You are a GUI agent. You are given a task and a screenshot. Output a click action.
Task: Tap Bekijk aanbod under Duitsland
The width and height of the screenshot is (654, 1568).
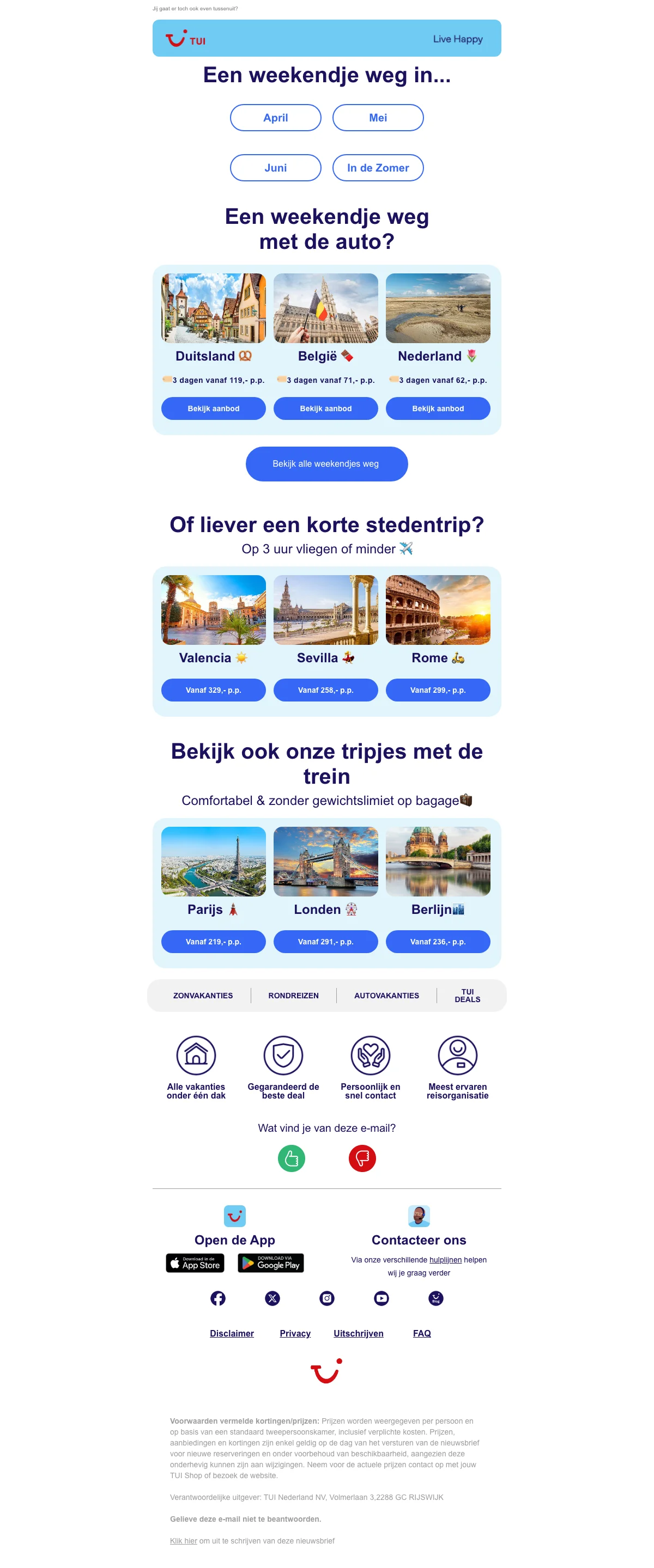pyautogui.click(x=213, y=408)
